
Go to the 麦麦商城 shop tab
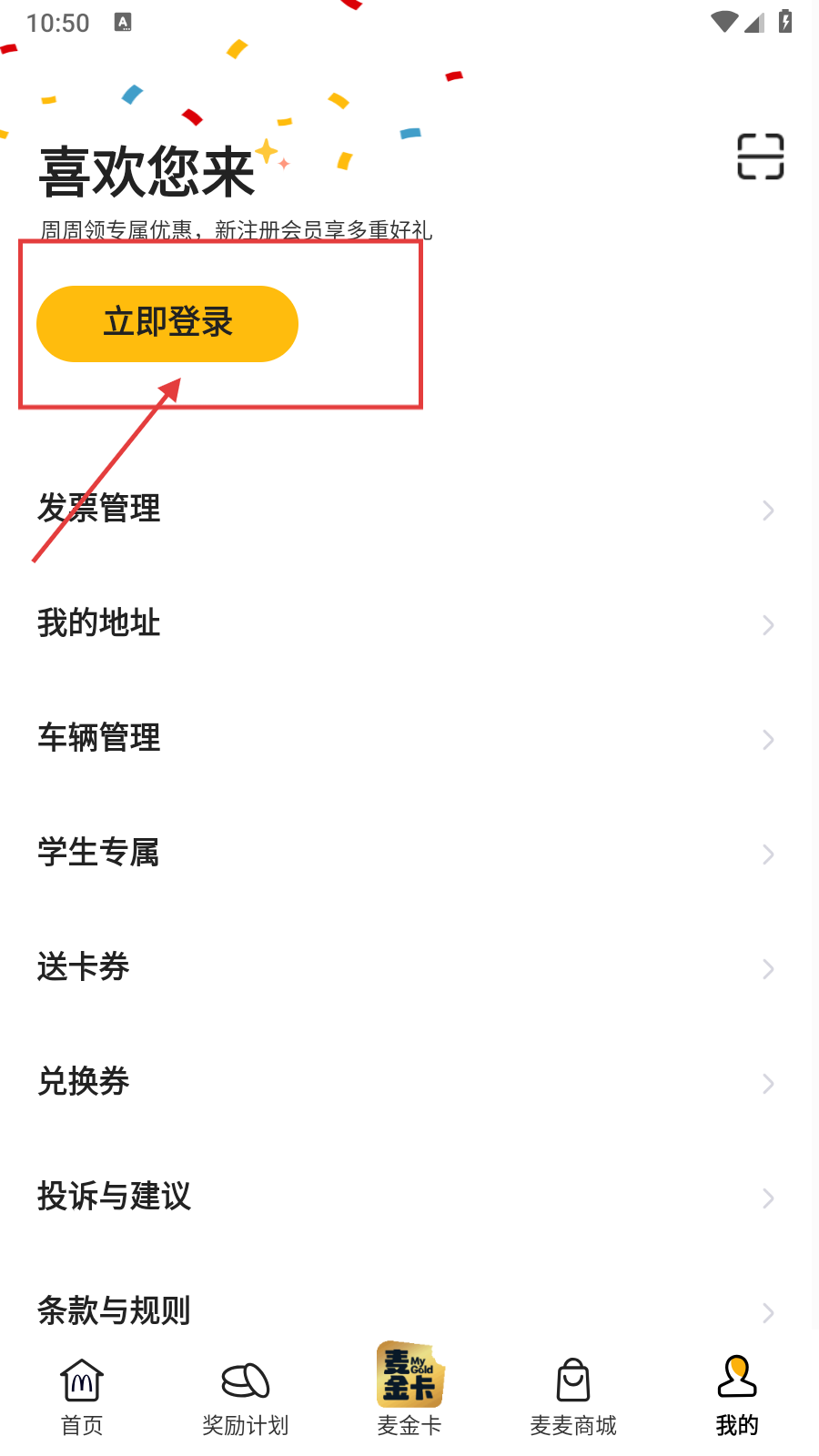click(x=573, y=1397)
